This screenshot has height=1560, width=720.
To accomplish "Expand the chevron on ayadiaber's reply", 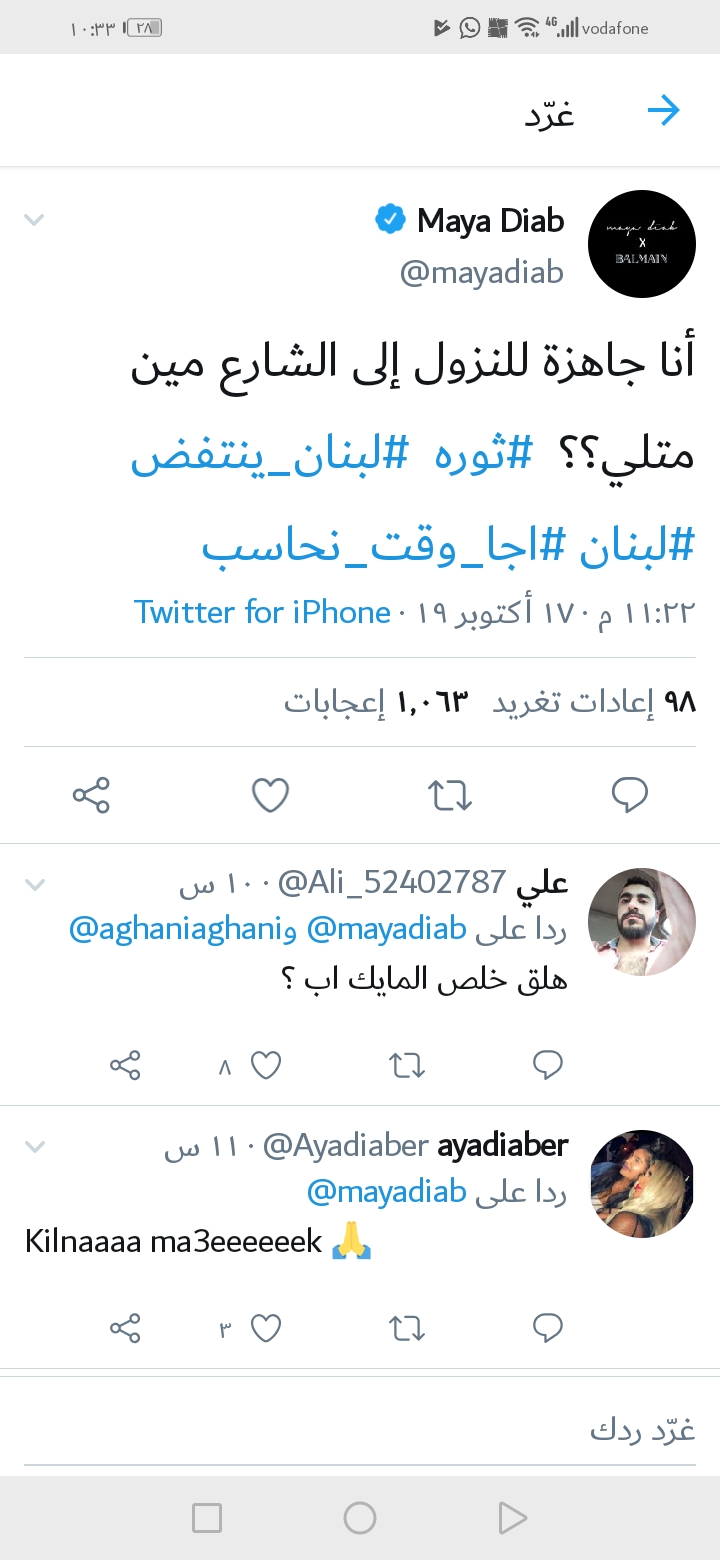I will (34, 1146).
